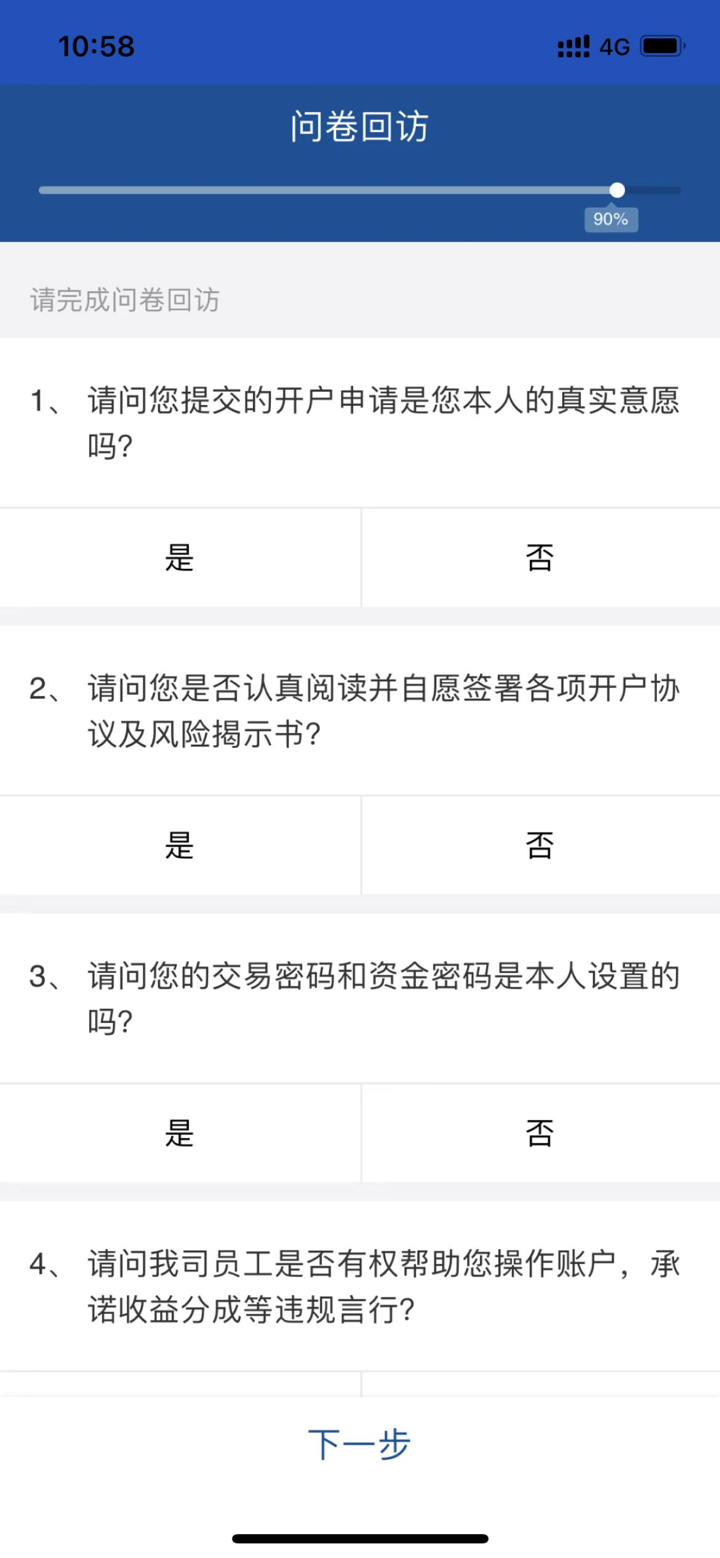Choose 是 for question 3
Screen dimensions: 720x1558
click(179, 1133)
